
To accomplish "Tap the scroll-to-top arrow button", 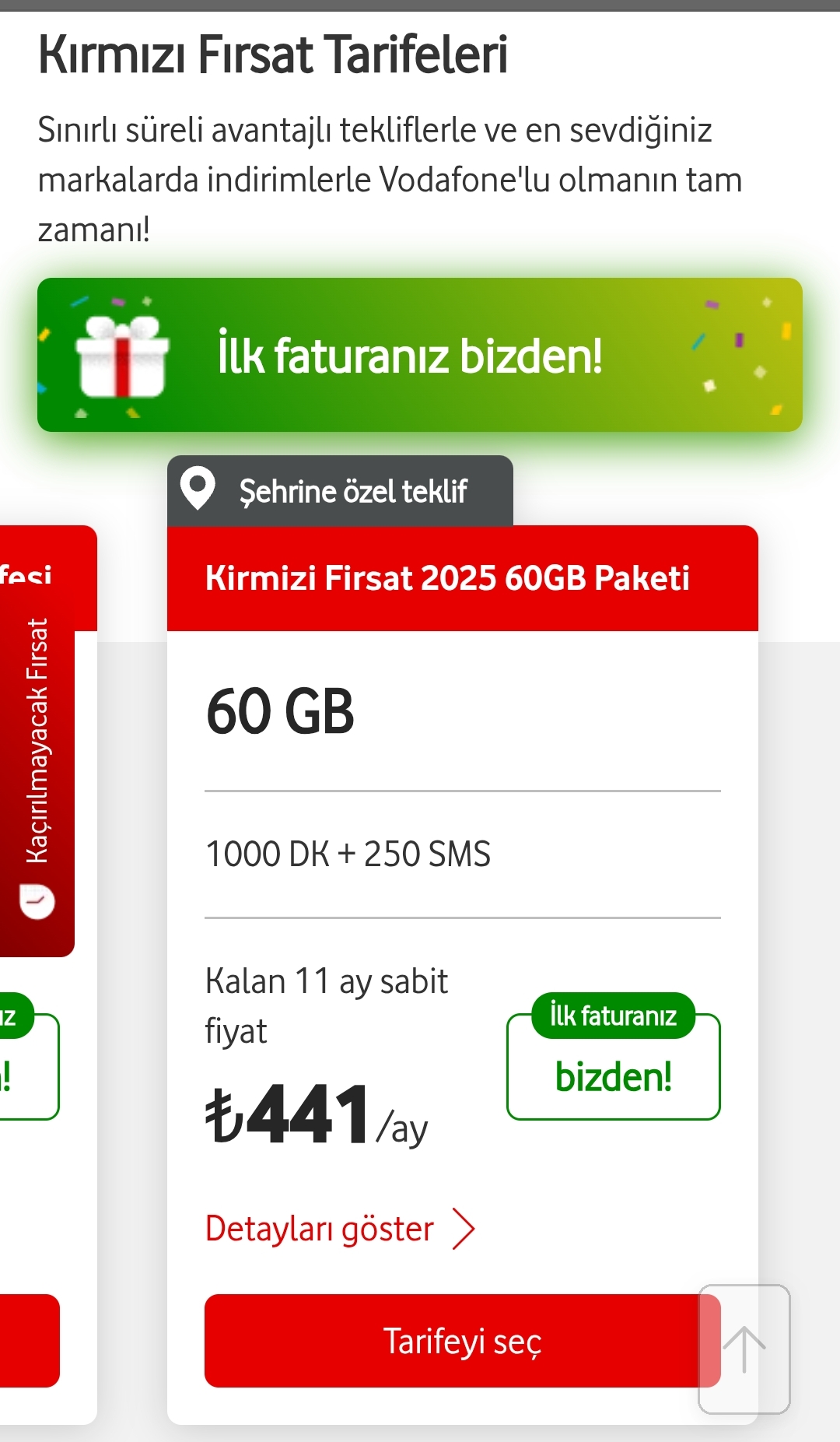I will (744, 1349).
